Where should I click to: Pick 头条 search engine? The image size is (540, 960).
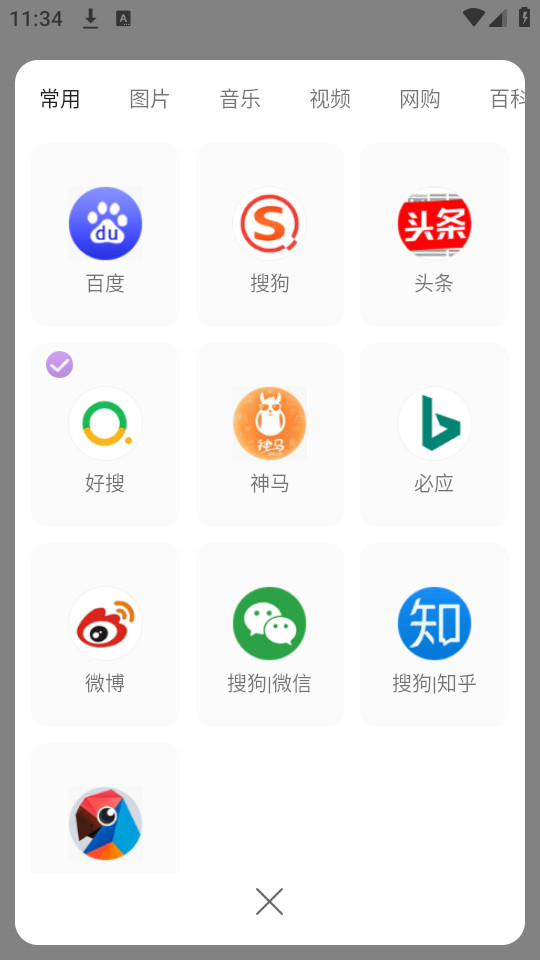coord(434,235)
